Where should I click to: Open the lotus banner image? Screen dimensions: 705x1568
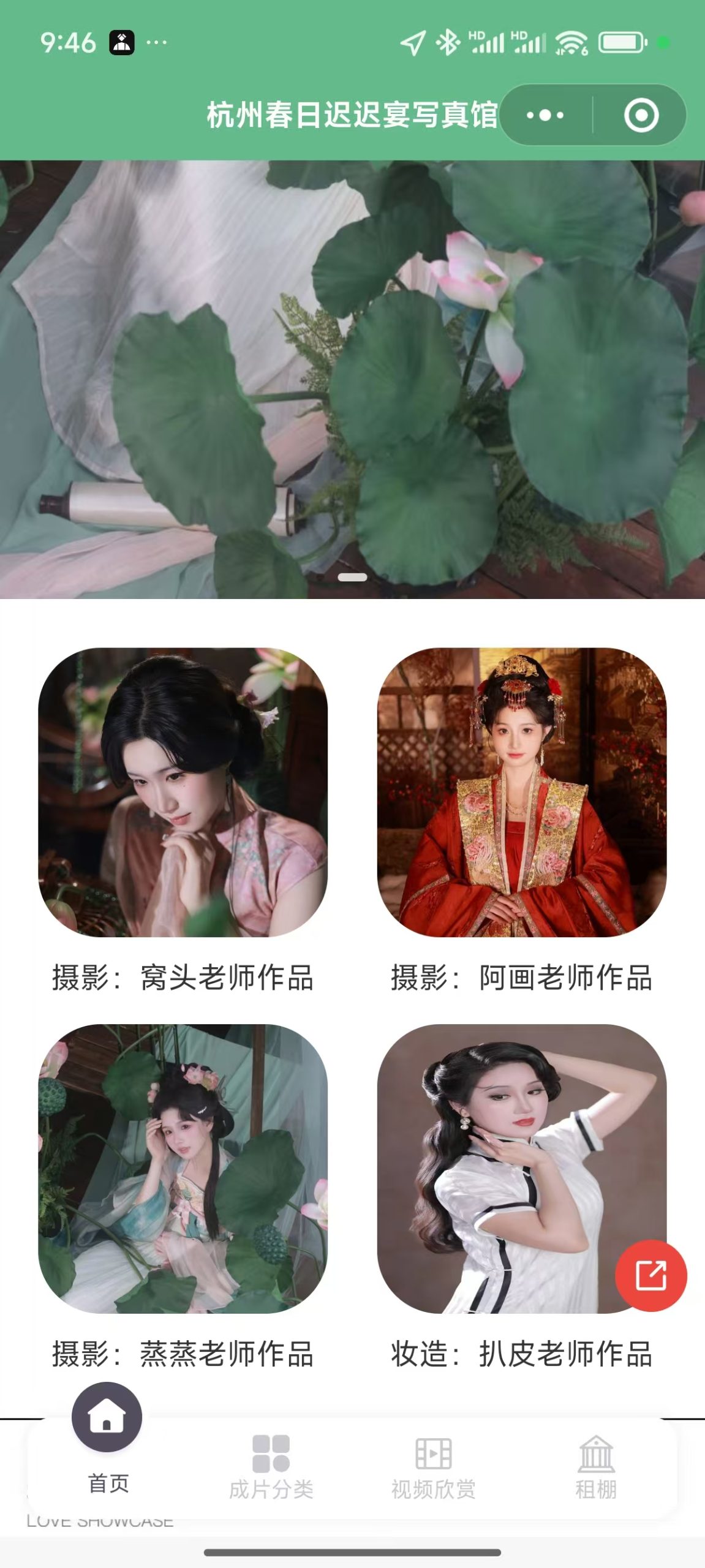[x=352, y=380]
